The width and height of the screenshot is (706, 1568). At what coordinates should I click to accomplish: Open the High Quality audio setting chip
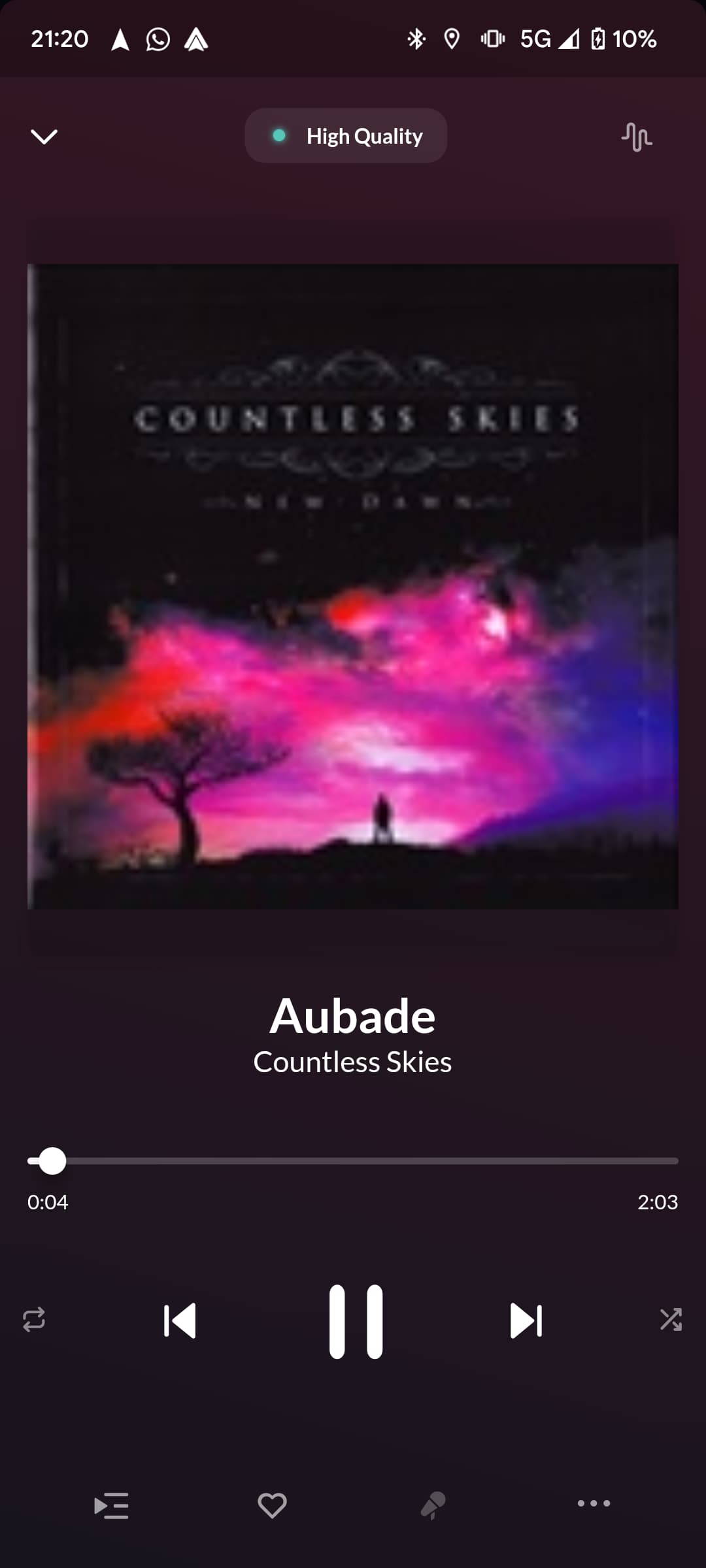346,135
